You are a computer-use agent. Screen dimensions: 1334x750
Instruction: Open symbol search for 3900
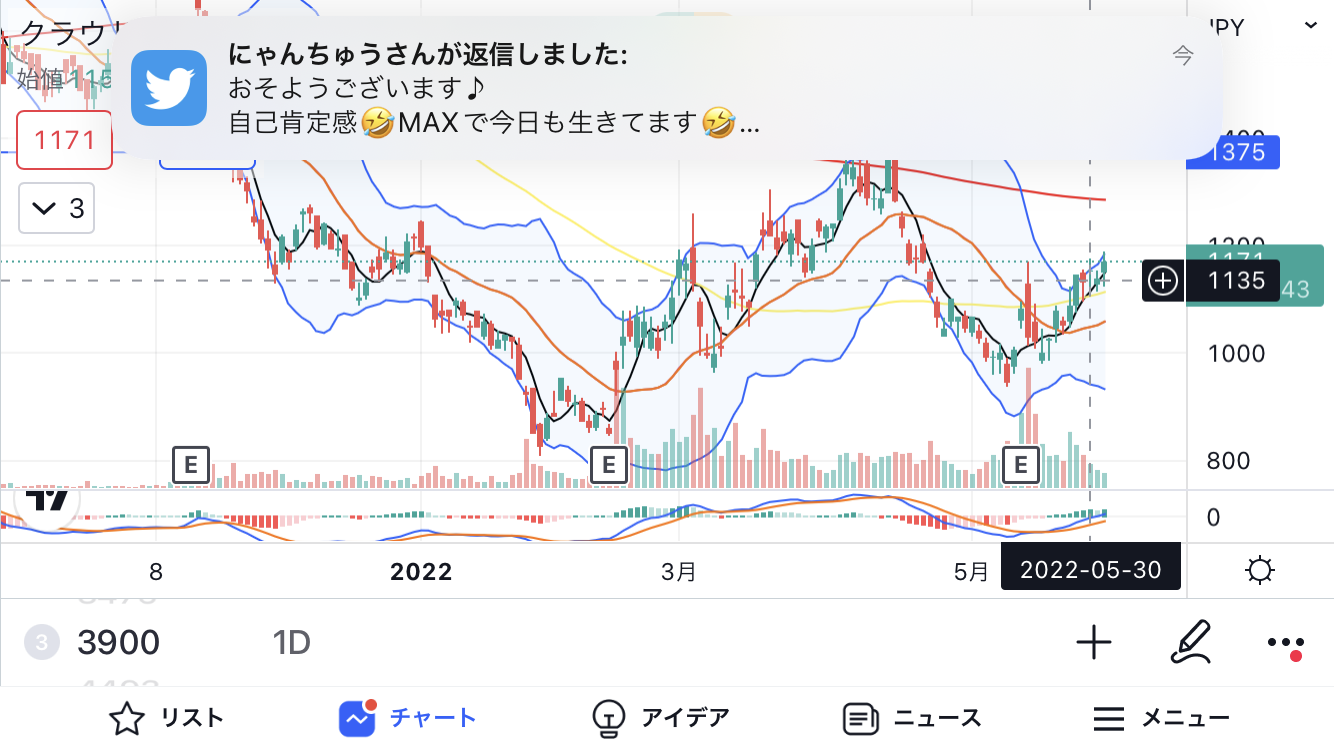pyautogui.click(x=118, y=642)
